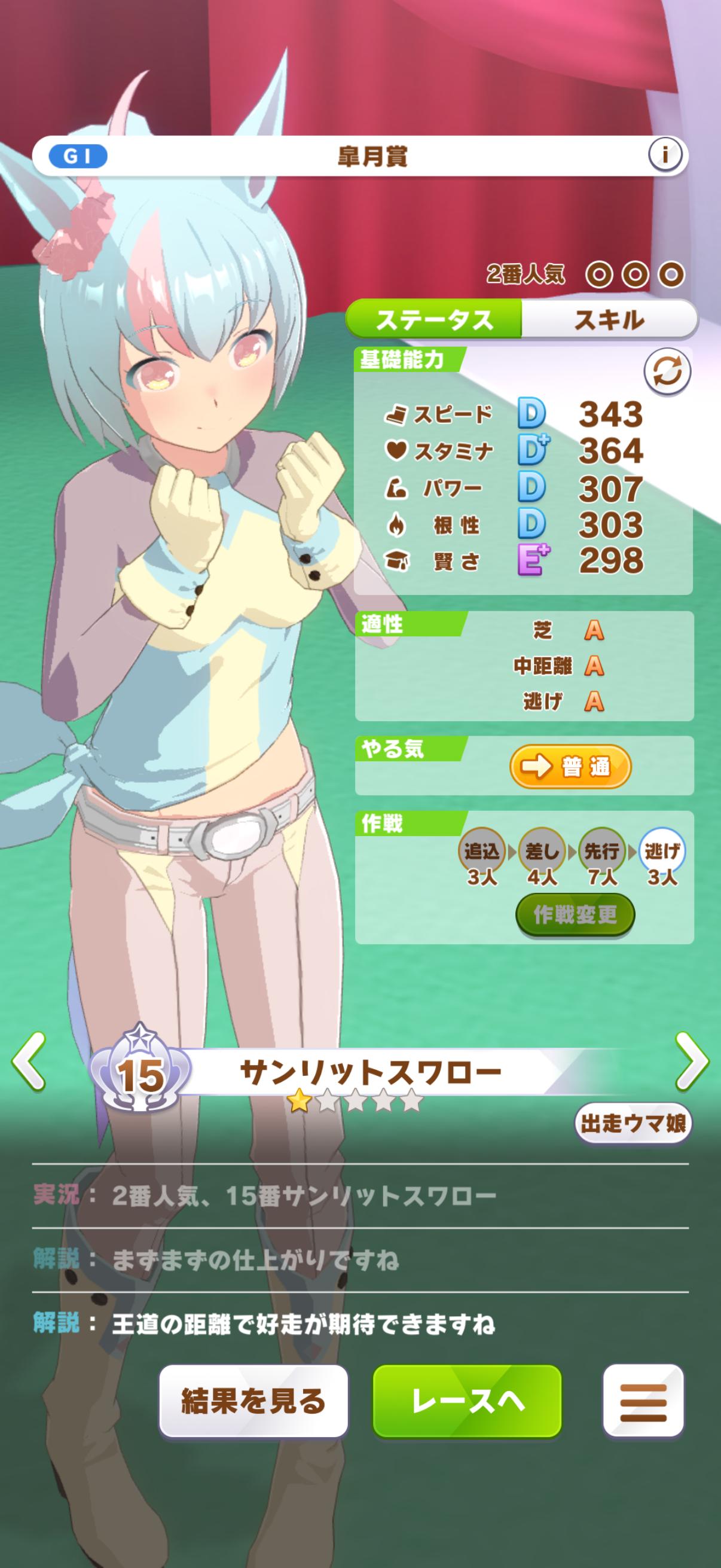Start the race with レースへ
Viewport: 721px width, 1568px height.
point(468,1401)
